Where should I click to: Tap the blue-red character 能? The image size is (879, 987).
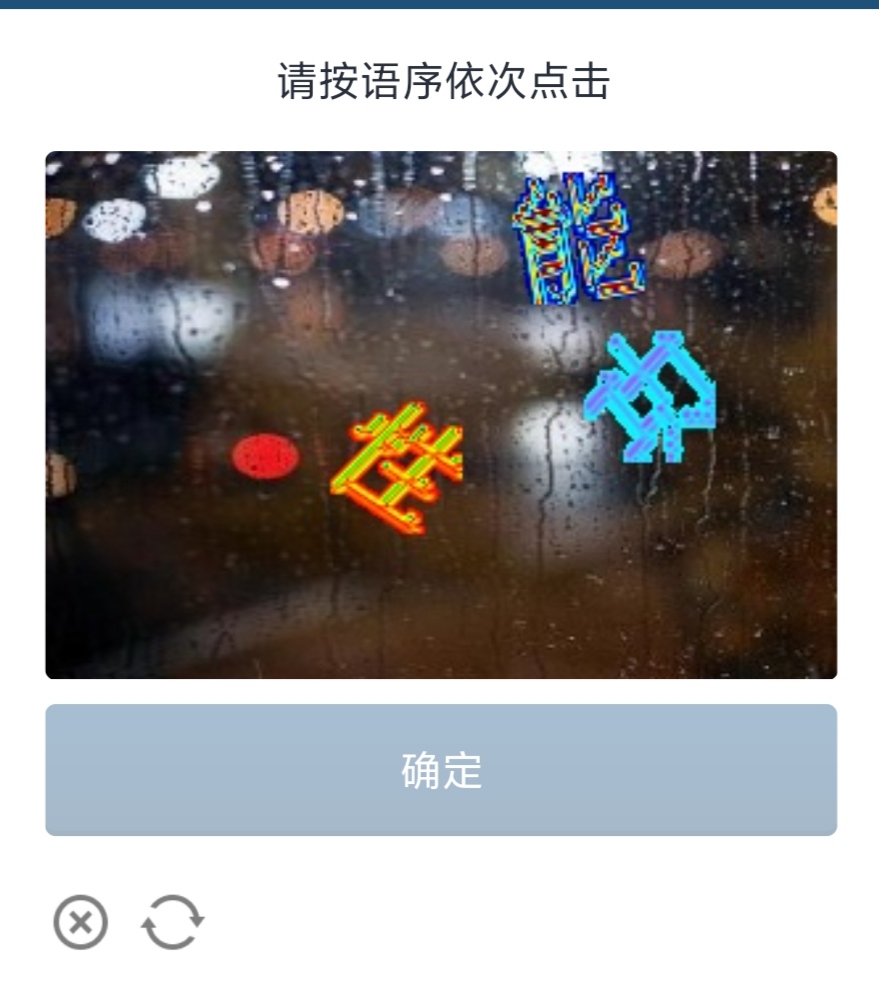577,241
